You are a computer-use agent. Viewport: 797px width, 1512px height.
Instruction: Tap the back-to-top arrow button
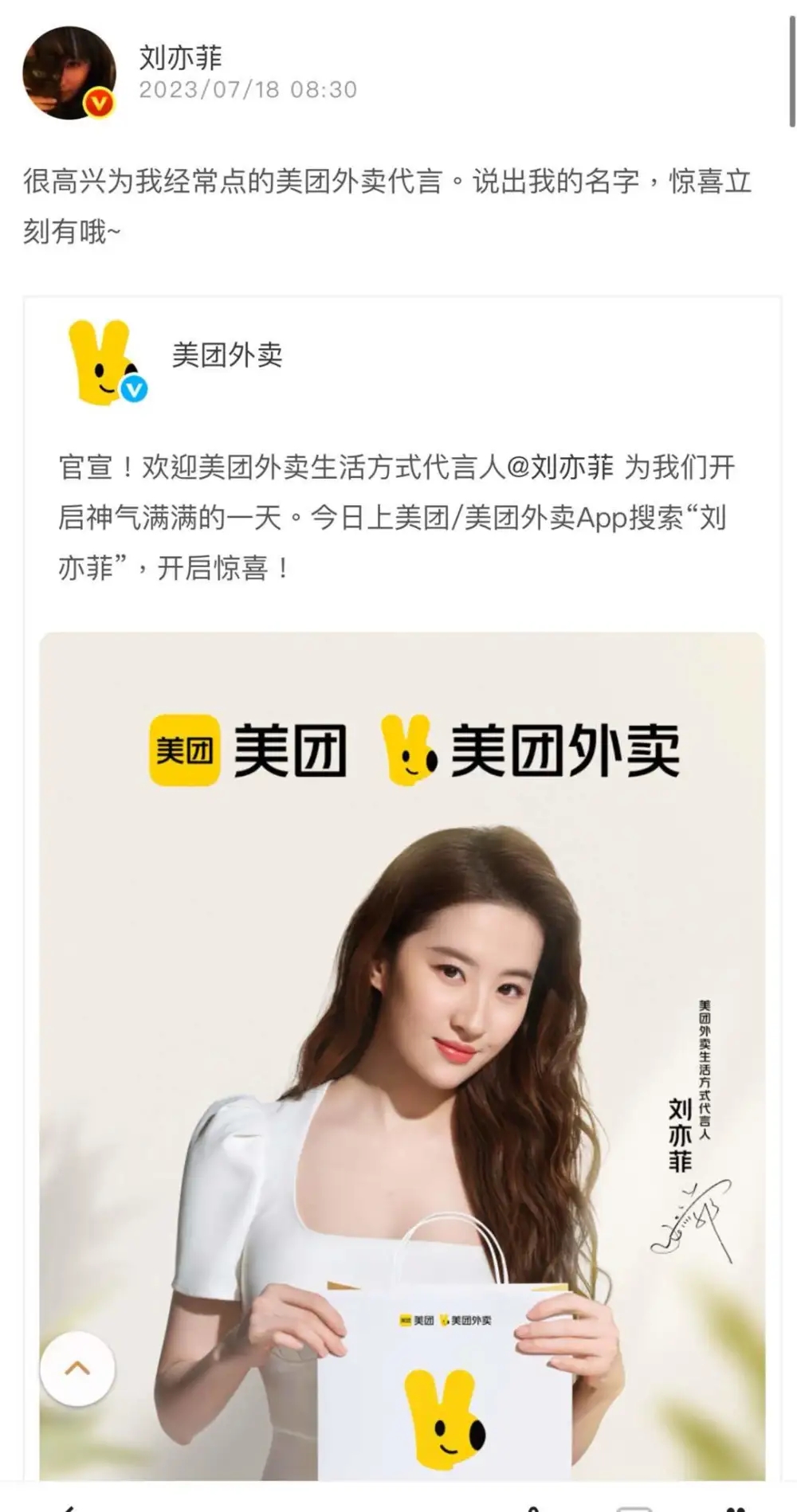[x=77, y=1369]
